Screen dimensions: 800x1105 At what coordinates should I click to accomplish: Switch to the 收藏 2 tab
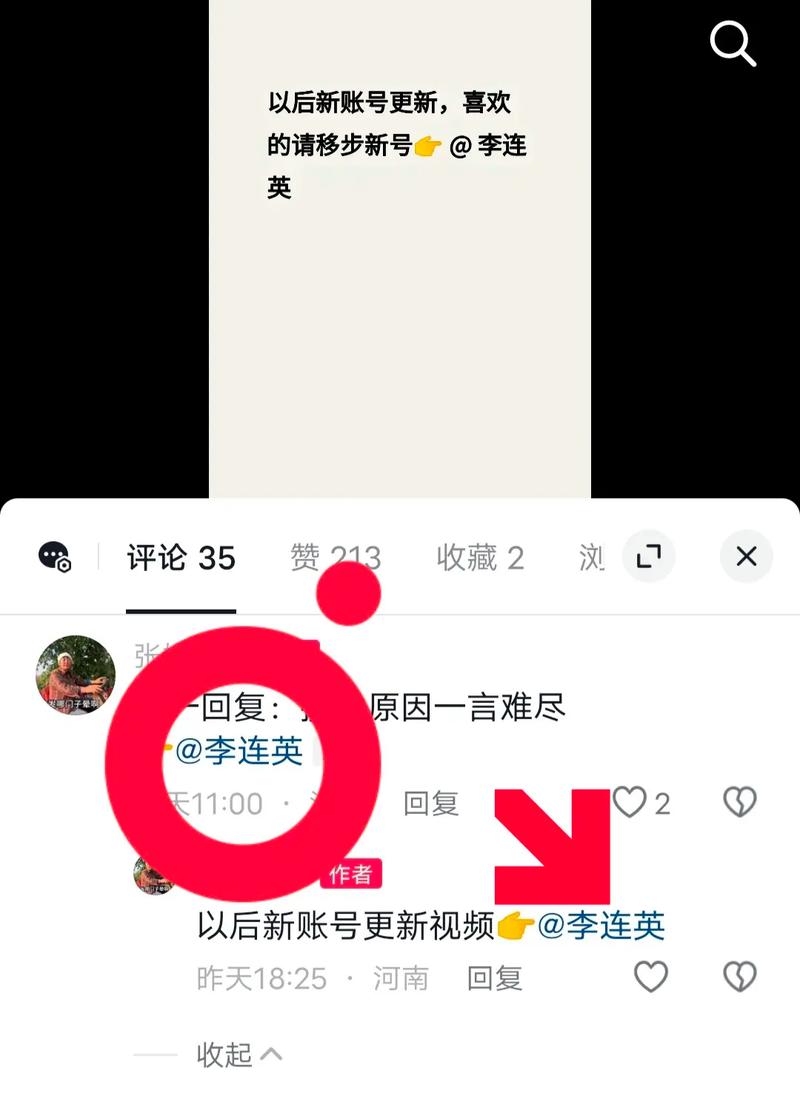(481, 557)
